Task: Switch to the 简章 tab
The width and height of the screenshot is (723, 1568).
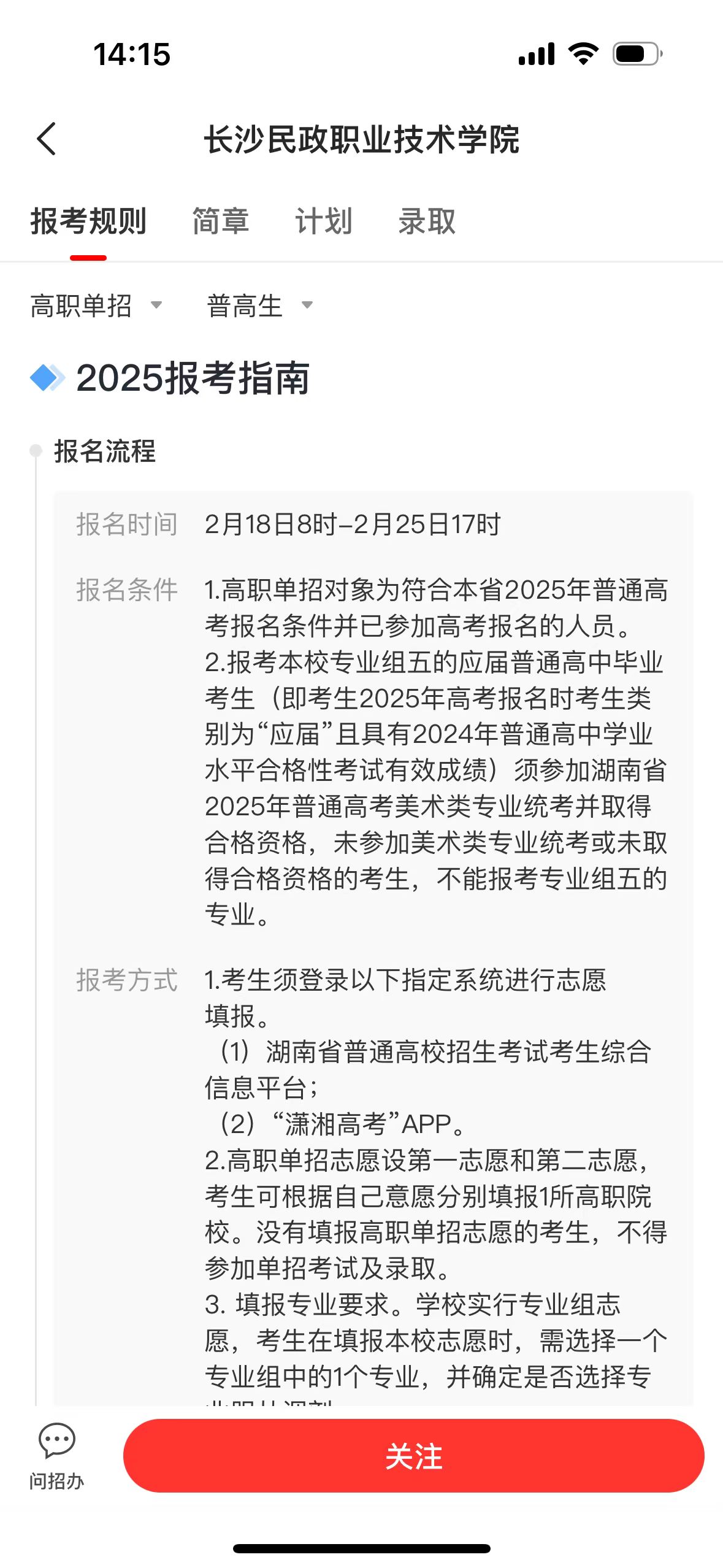Action: pyautogui.click(x=221, y=221)
